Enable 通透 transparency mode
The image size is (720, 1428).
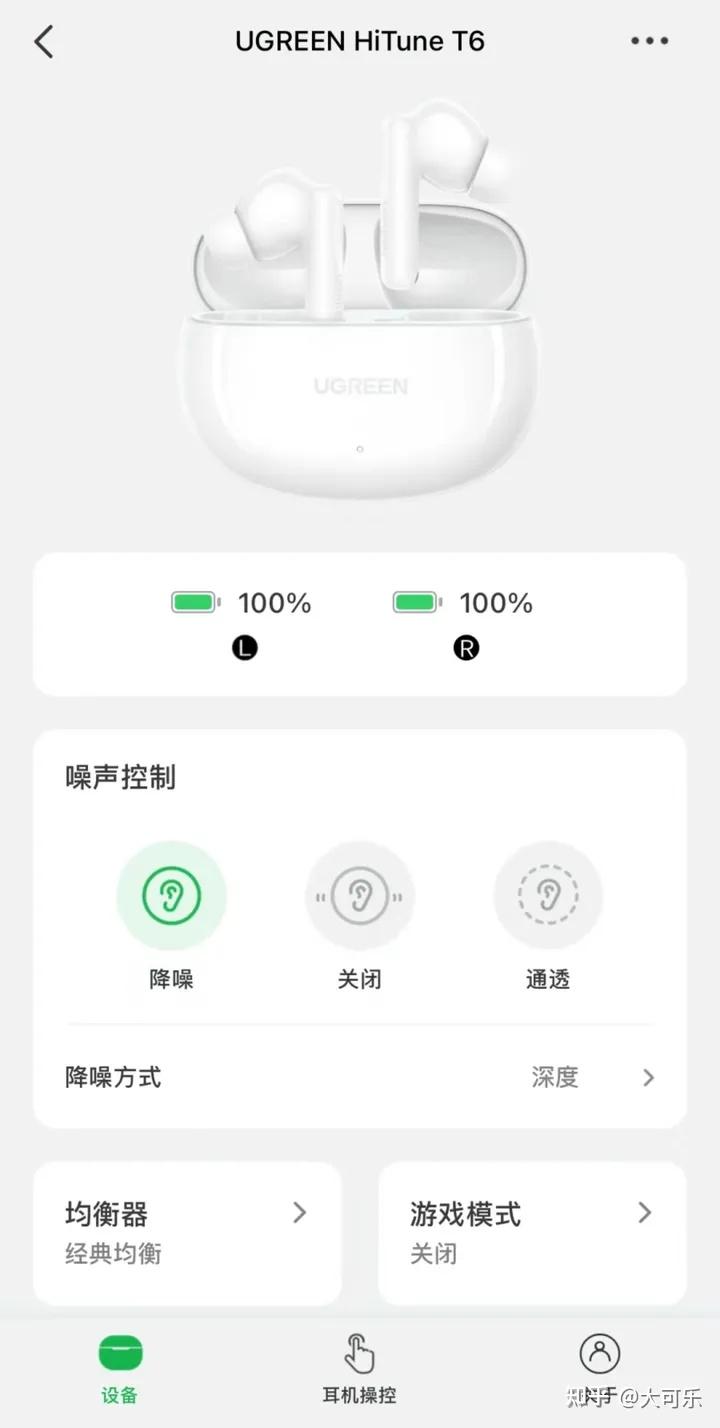pyautogui.click(x=547, y=896)
